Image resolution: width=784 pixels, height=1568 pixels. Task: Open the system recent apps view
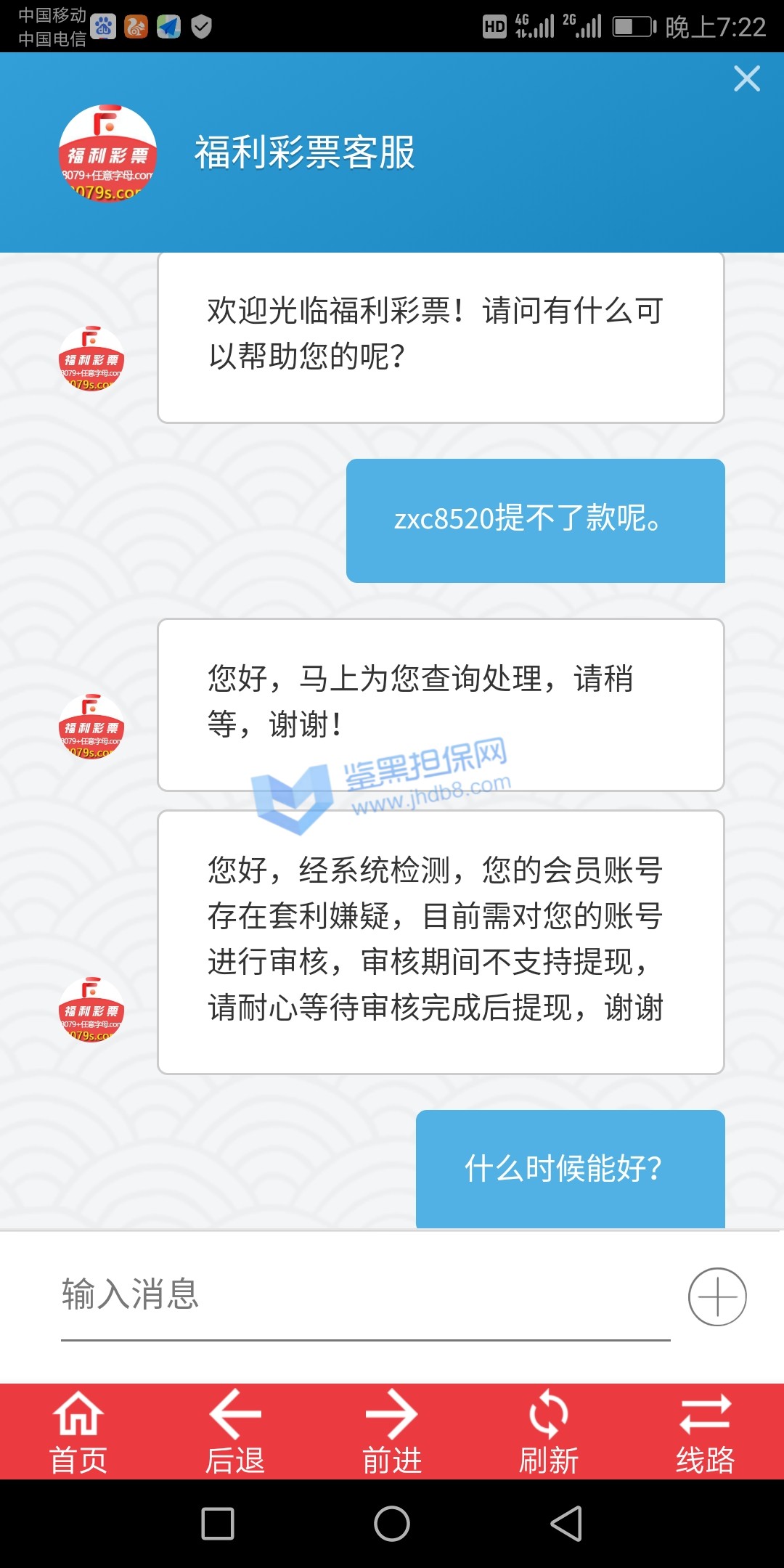tap(218, 1523)
